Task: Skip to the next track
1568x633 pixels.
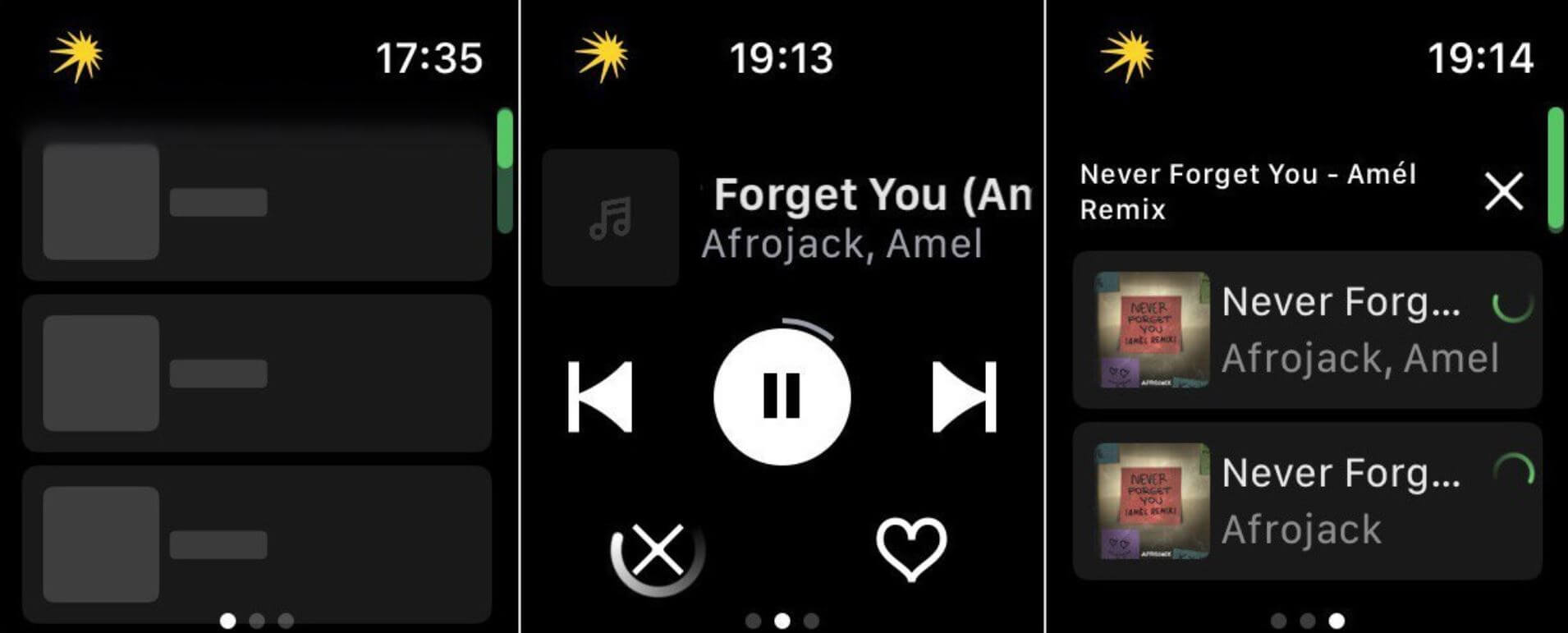Action: 964,397
